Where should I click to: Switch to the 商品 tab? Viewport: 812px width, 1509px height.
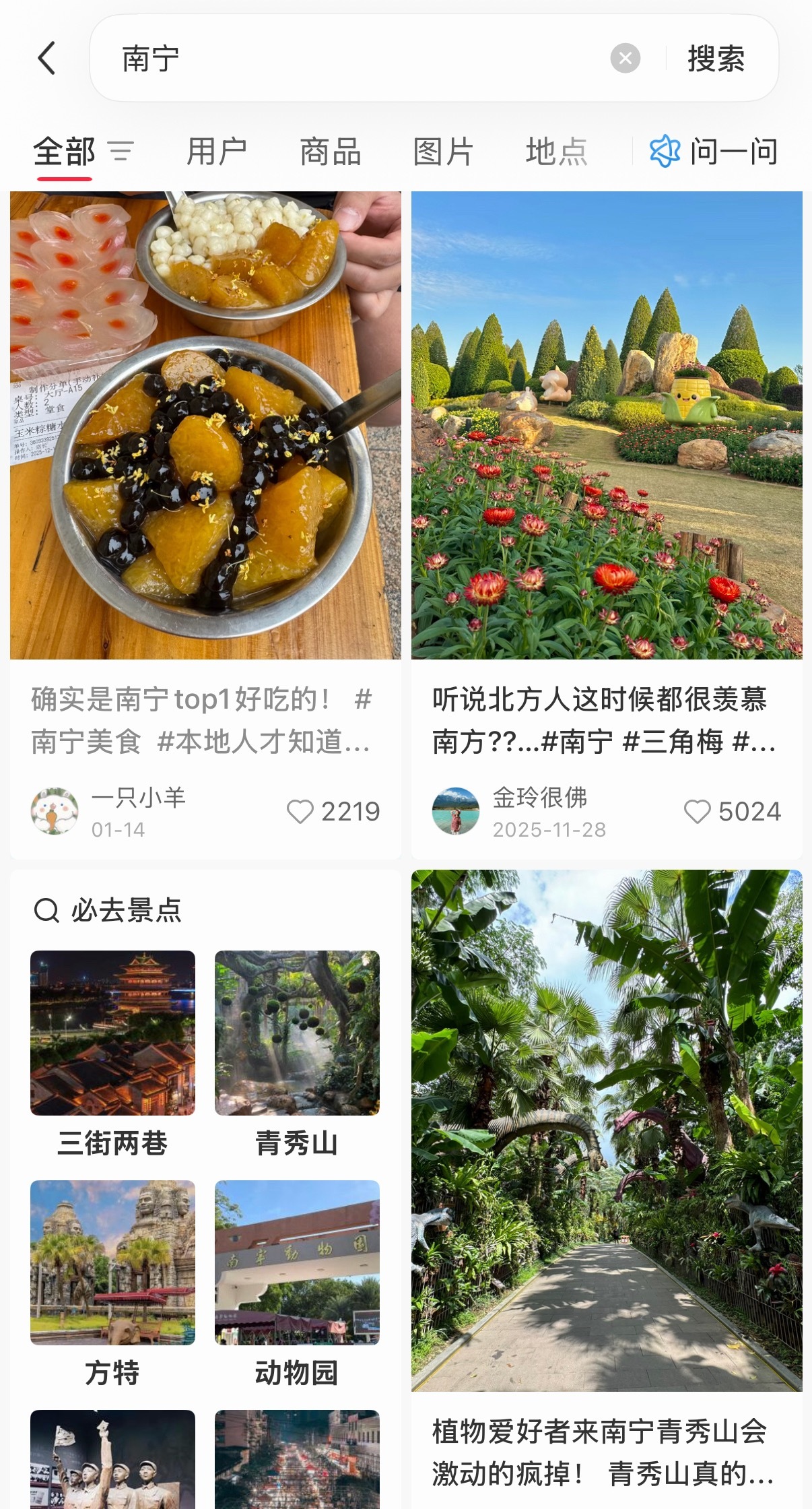pos(330,151)
